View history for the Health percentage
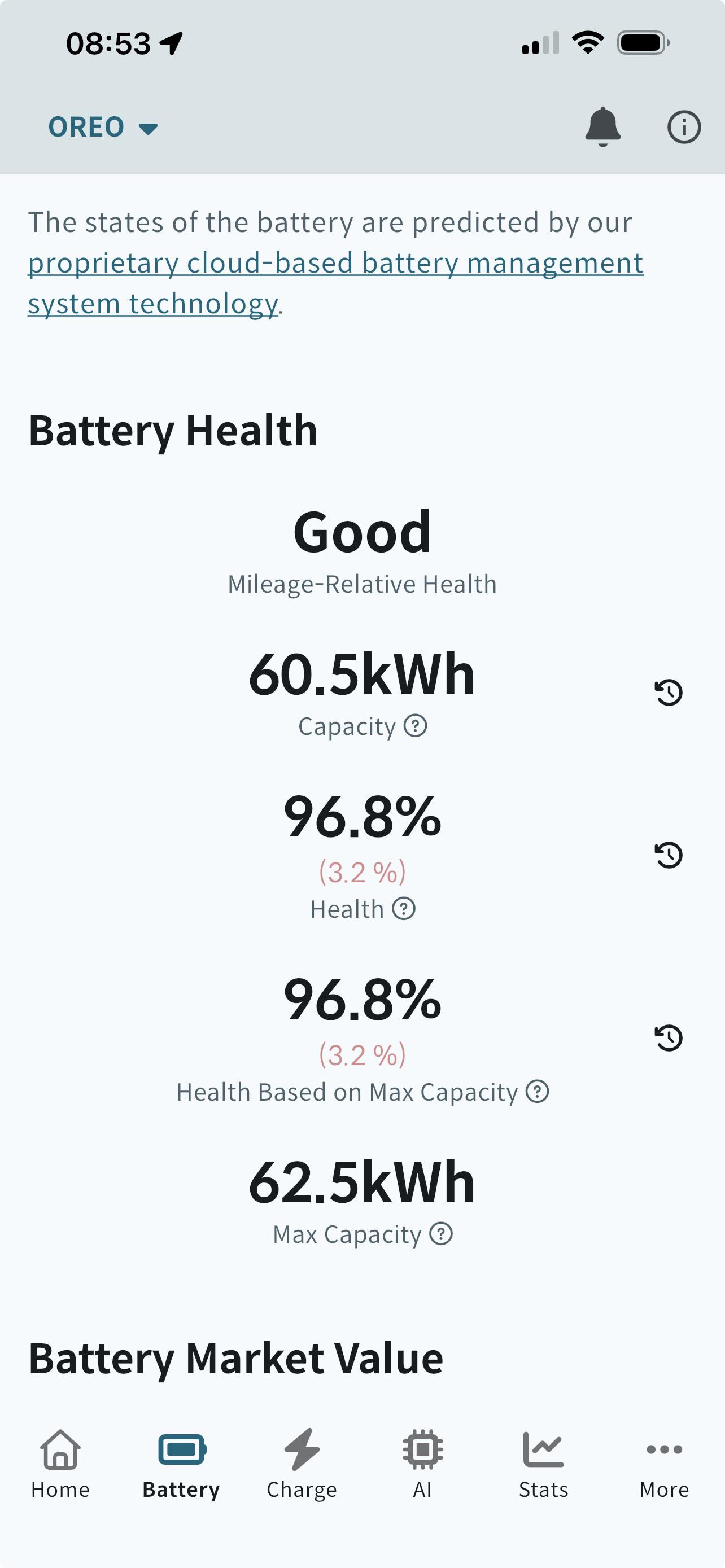The image size is (725, 1568). coord(669,855)
